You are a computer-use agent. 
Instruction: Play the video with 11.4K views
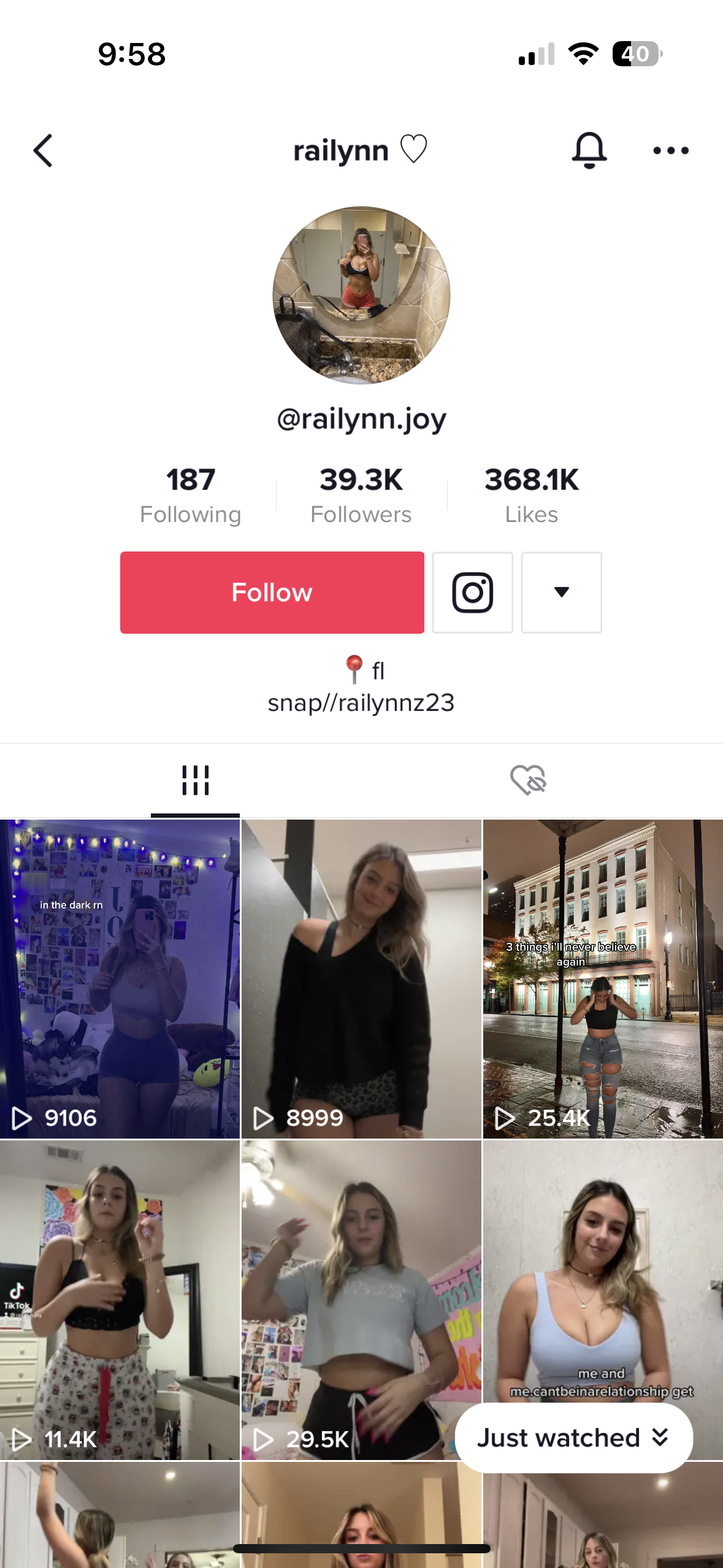pyautogui.click(x=120, y=1299)
